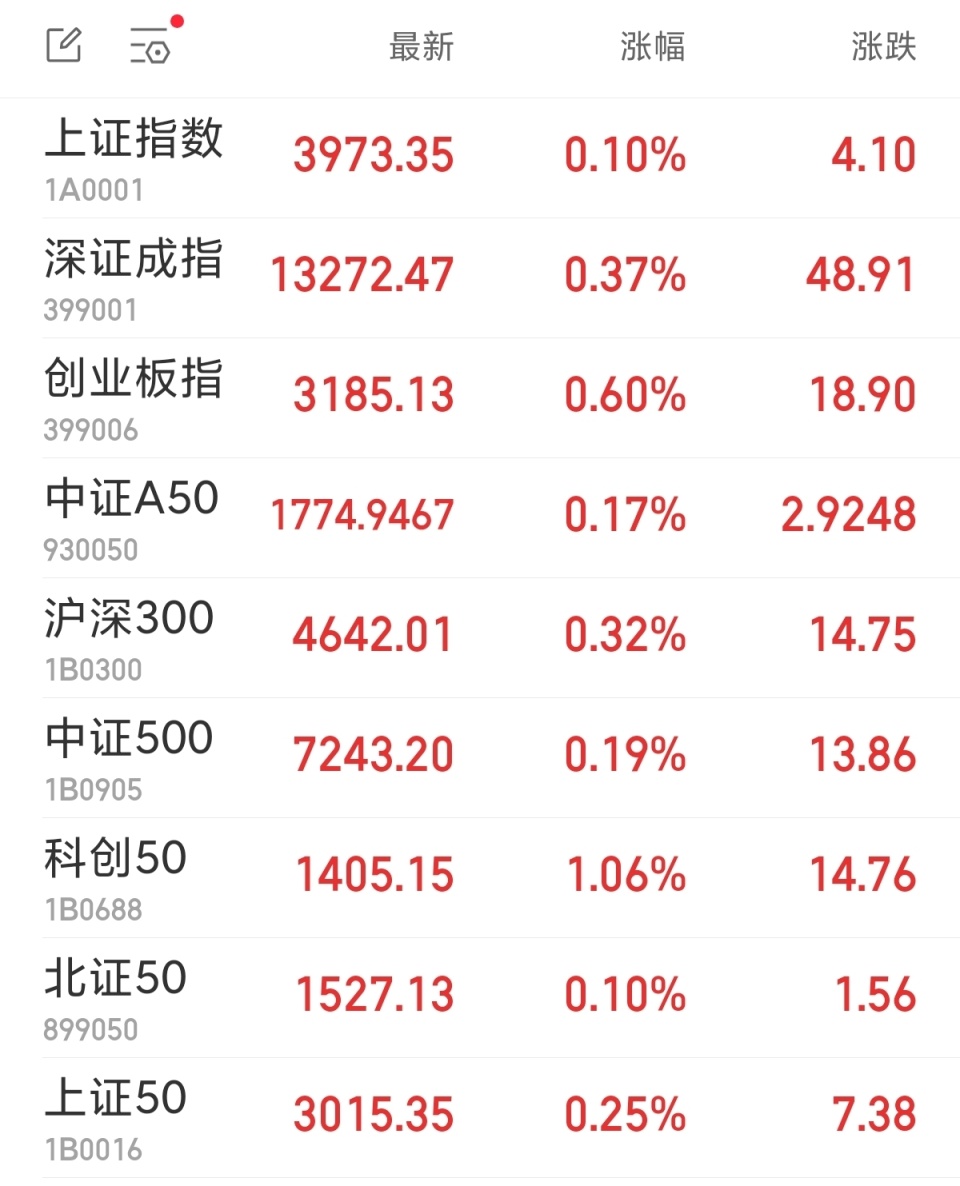Screen dimensions: 960x1186
Task: Open the 沪深300 index detail
Action: 129,620
